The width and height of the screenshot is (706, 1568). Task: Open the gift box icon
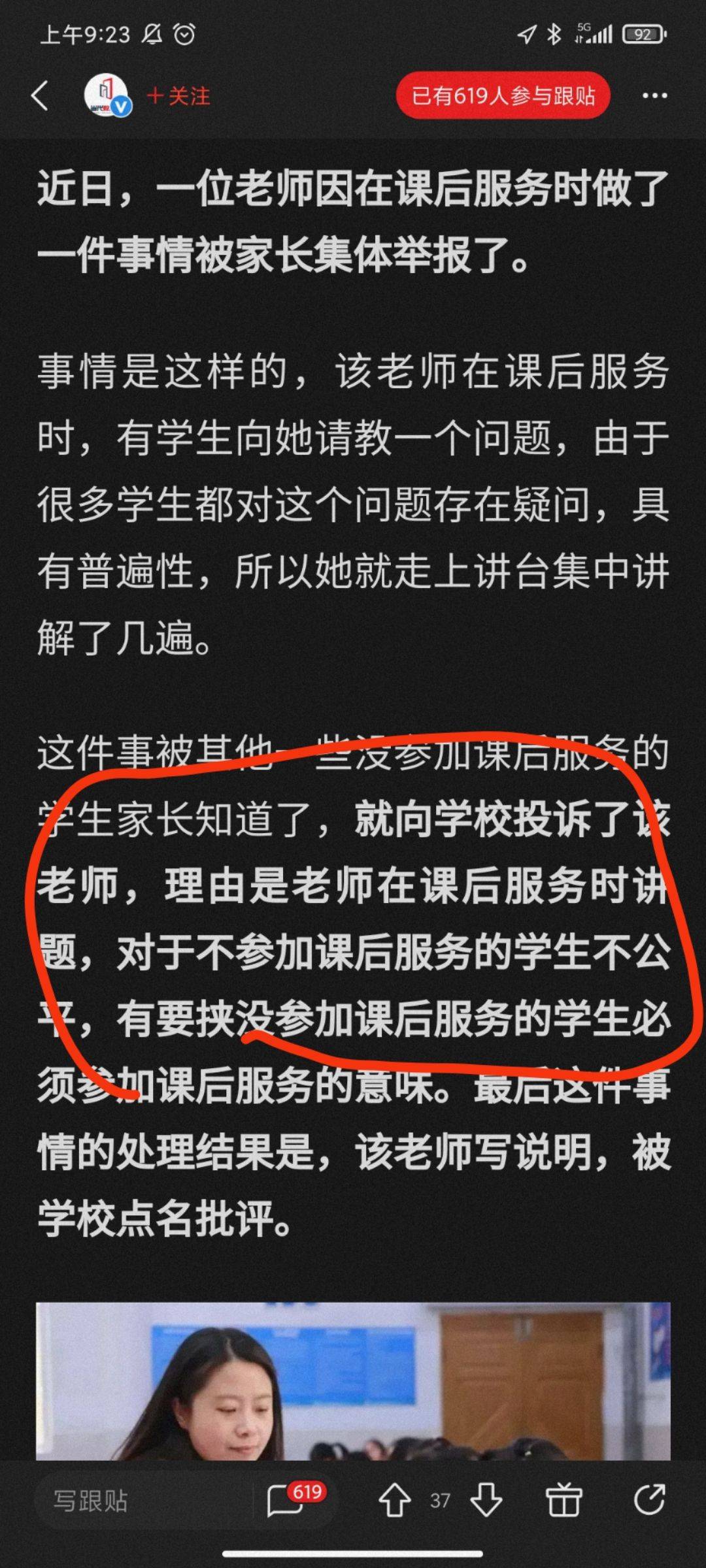coord(563,1500)
